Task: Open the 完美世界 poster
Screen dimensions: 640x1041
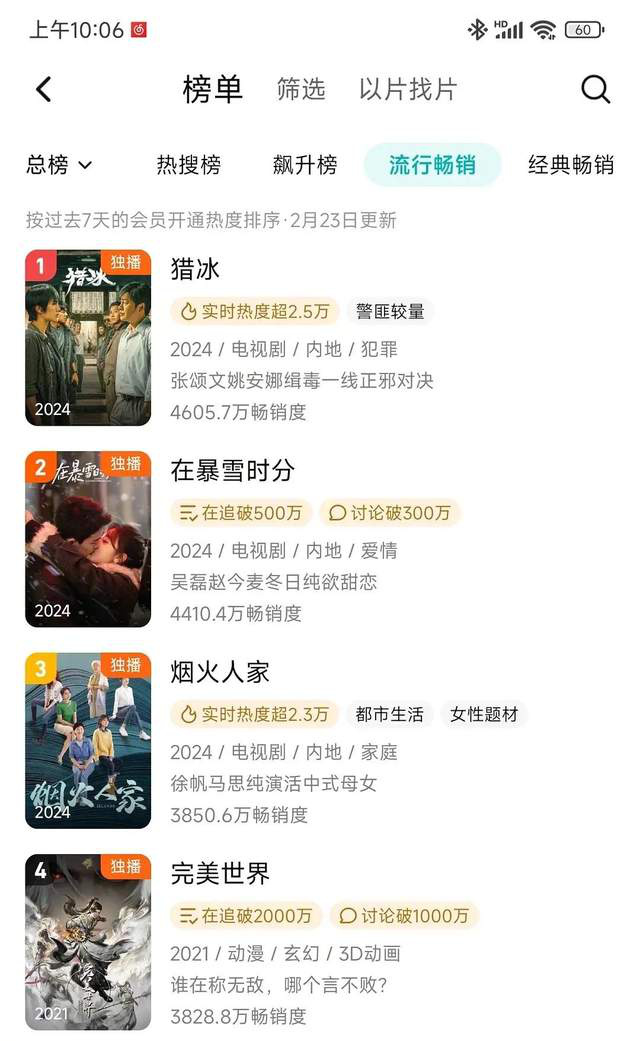Action: pos(88,942)
